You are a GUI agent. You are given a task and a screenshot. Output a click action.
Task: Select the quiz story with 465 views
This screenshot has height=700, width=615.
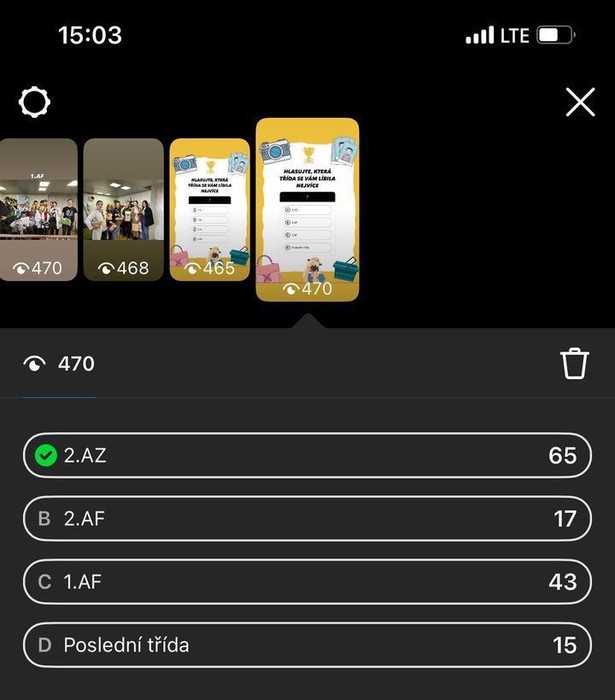(209, 210)
